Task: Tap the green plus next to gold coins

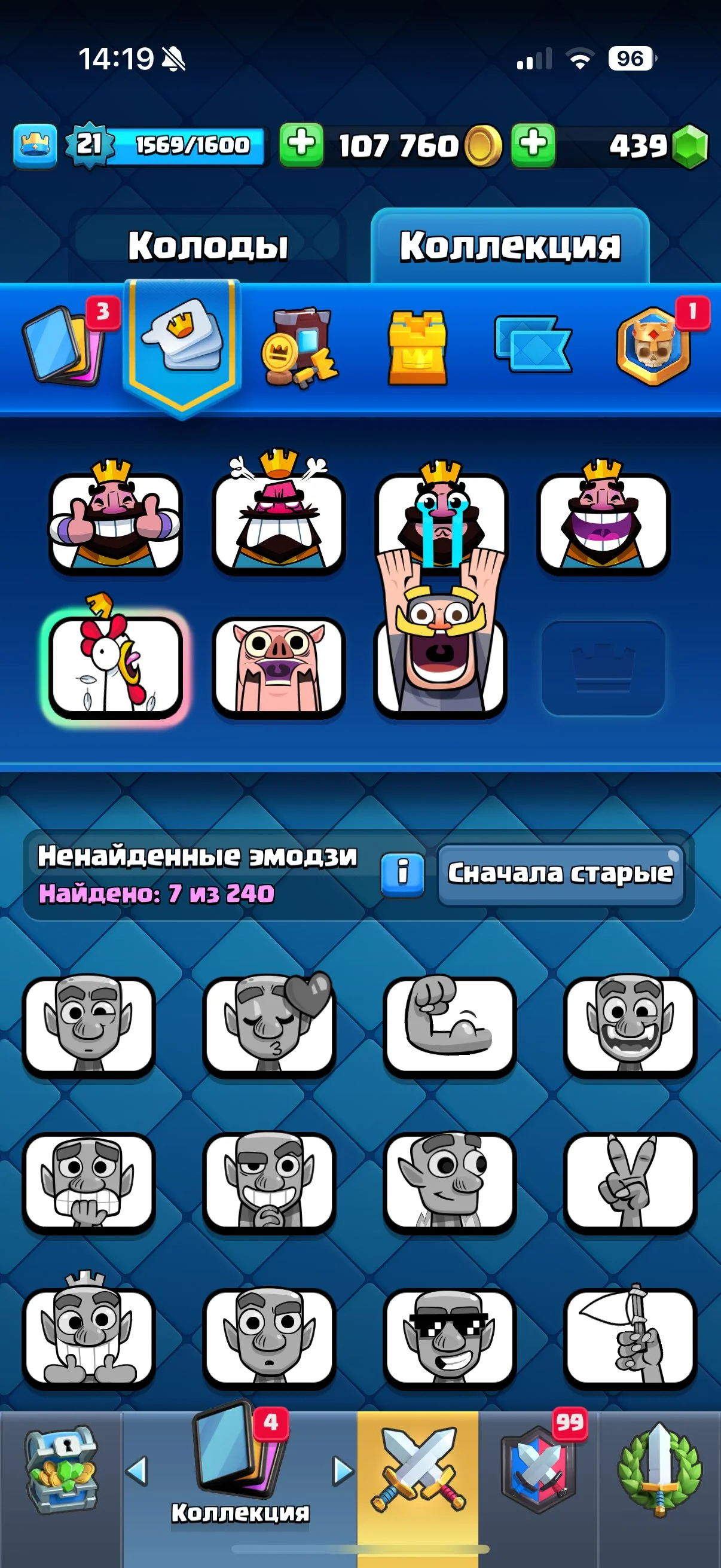Action: point(301,145)
